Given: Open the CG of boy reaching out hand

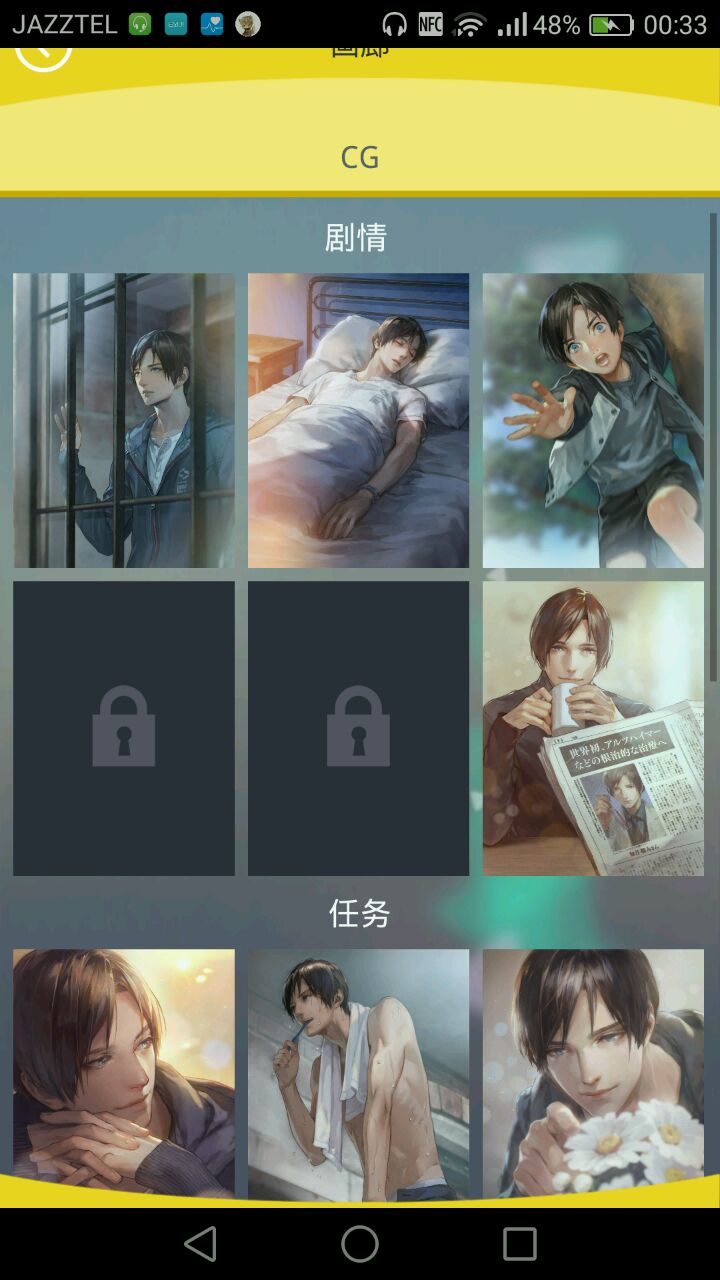Looking at the screenshot, I should click(x=593, y=420).
